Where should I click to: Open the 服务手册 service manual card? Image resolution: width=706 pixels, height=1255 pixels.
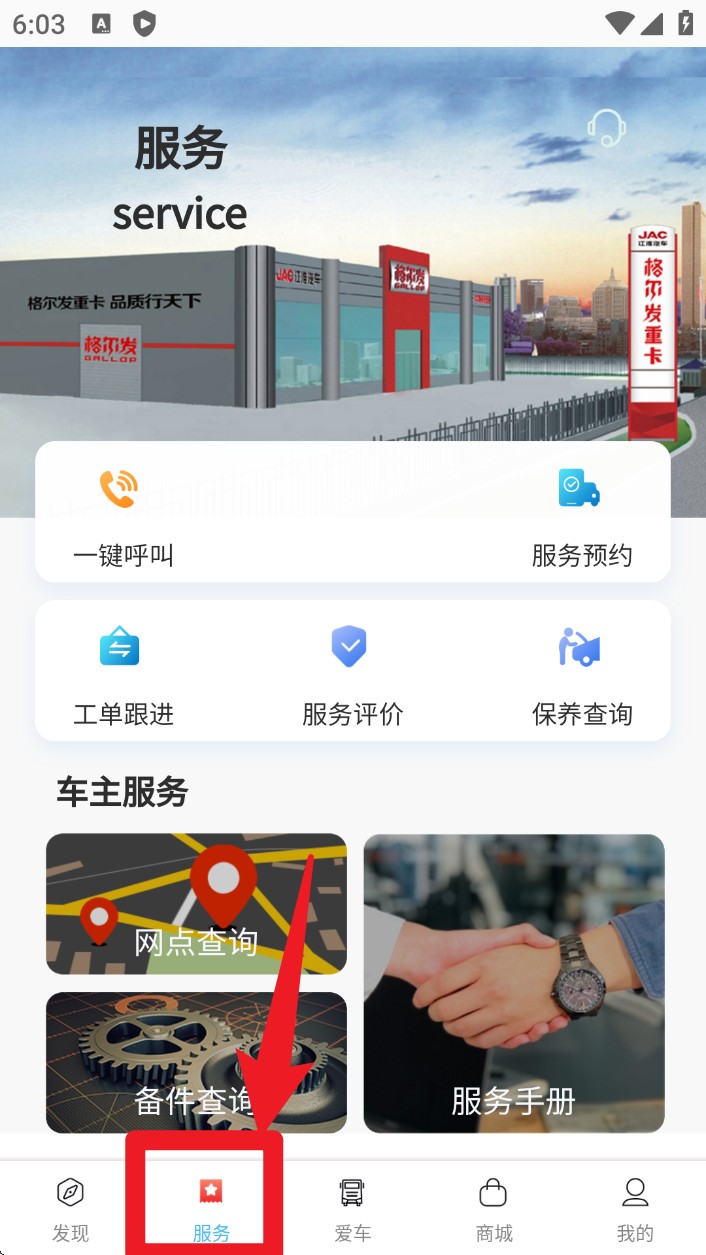pyautogui.click(x=514, y=983)
